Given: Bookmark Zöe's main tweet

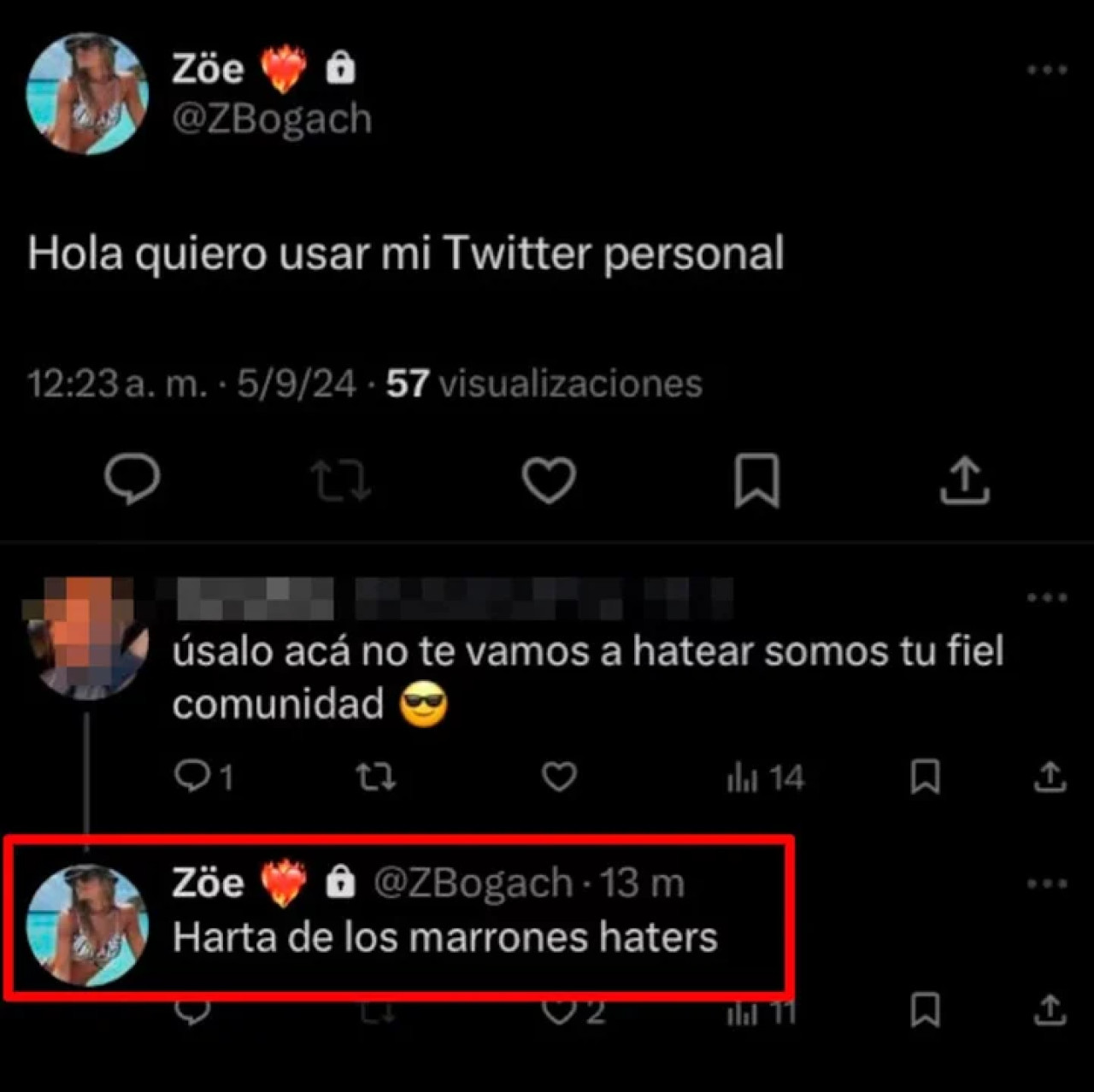Looking at the screenshot, I should (x=756, y=480).
